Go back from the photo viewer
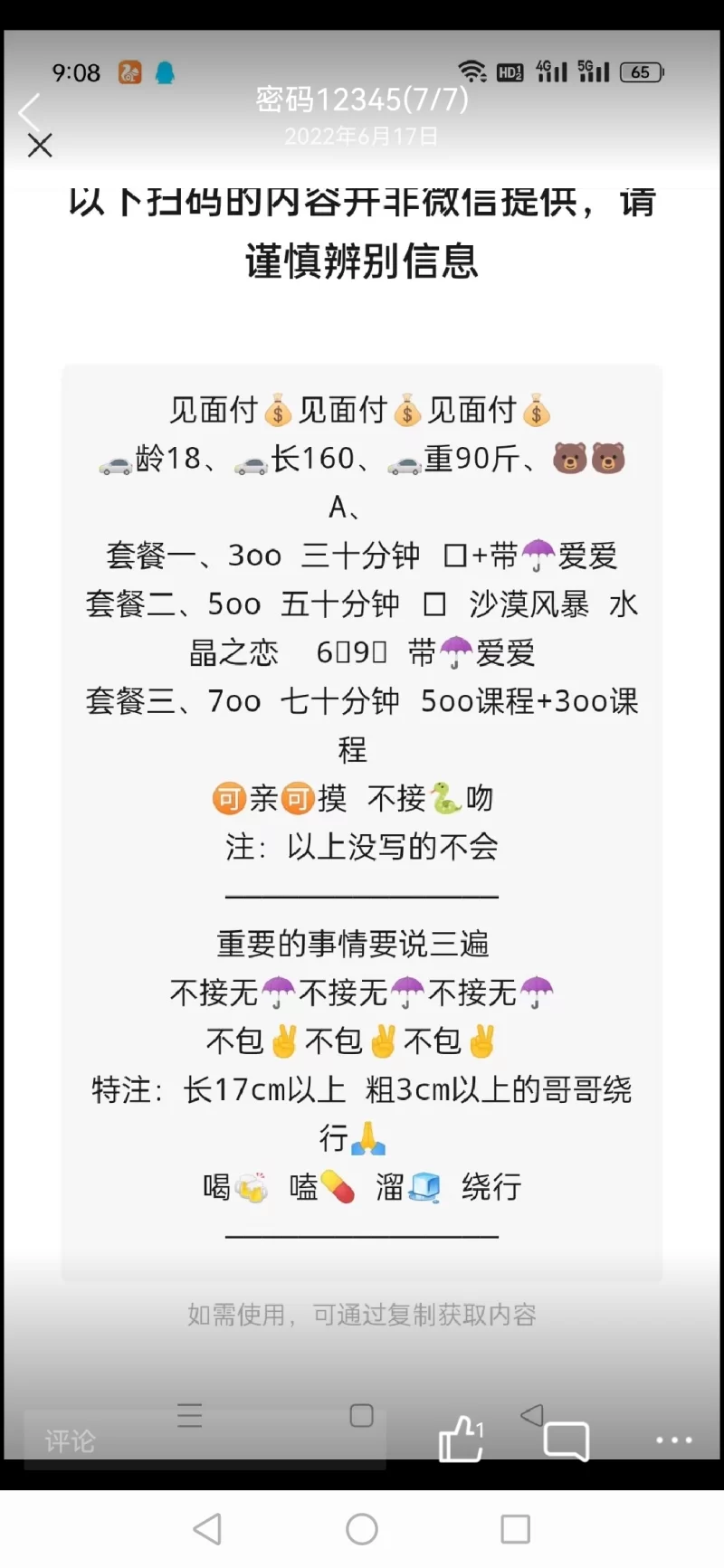The width and height of the screenshot is (724, 1568). point(31,112)
